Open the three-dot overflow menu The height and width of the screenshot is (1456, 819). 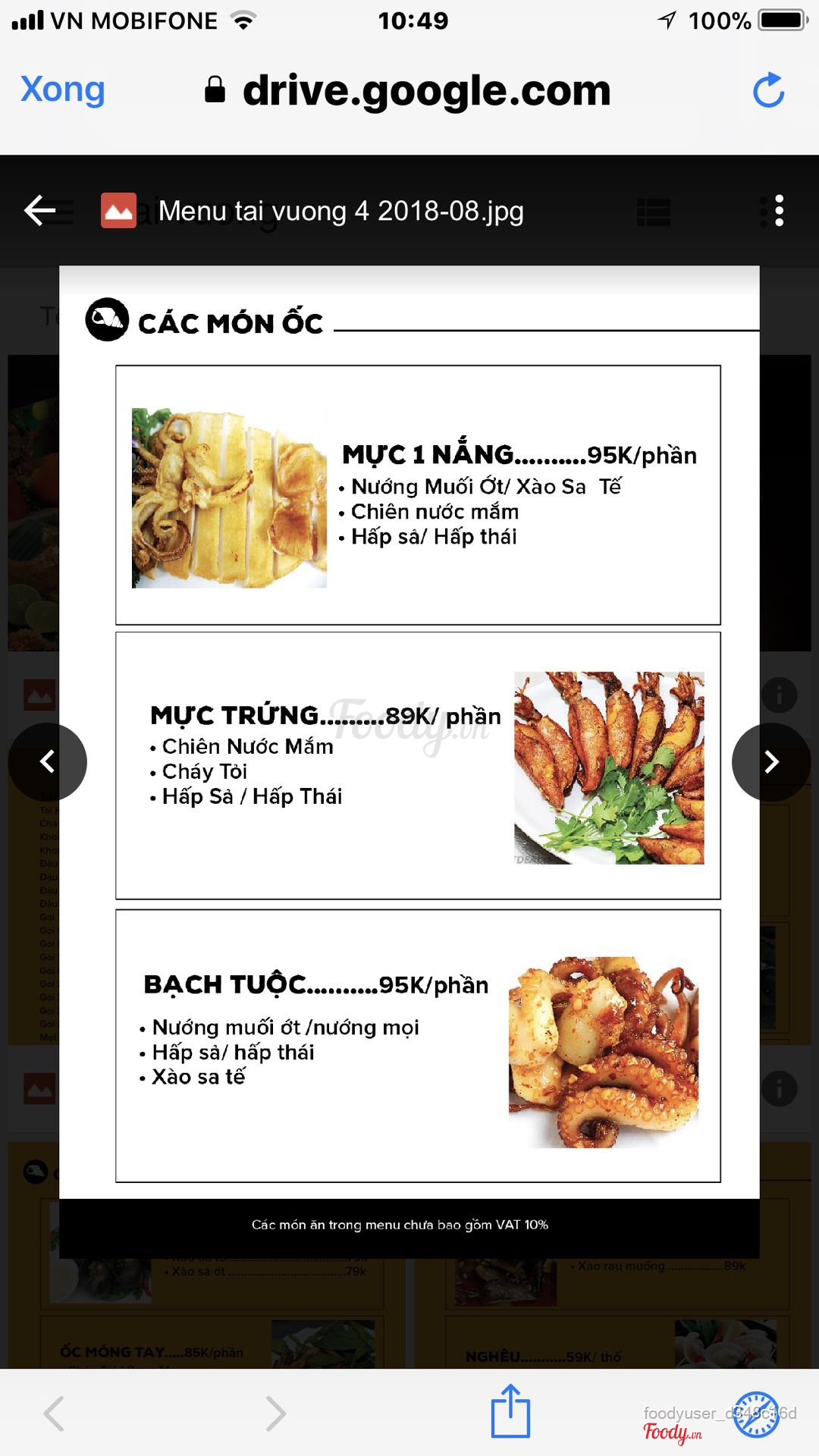pyautogui.click(x=779, y=211)
